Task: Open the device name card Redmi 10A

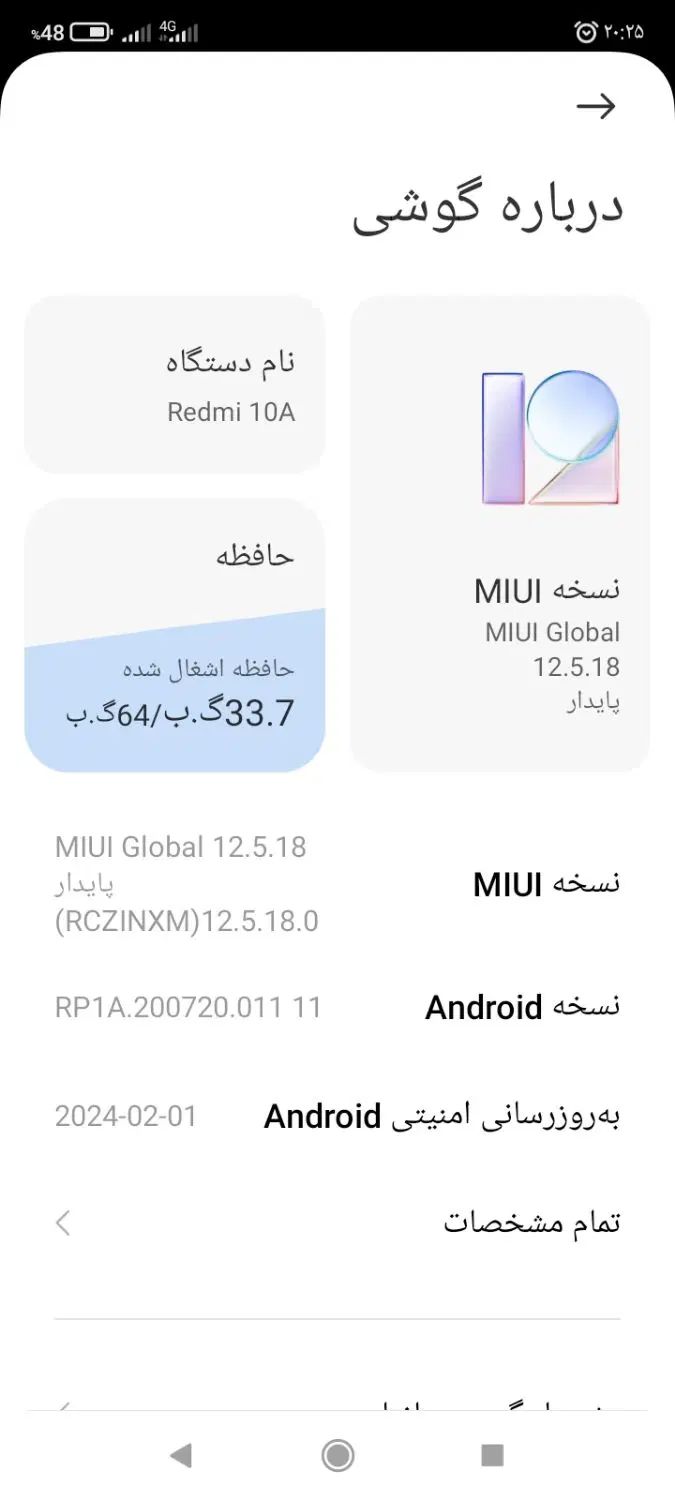Action: tap(175, 385)
